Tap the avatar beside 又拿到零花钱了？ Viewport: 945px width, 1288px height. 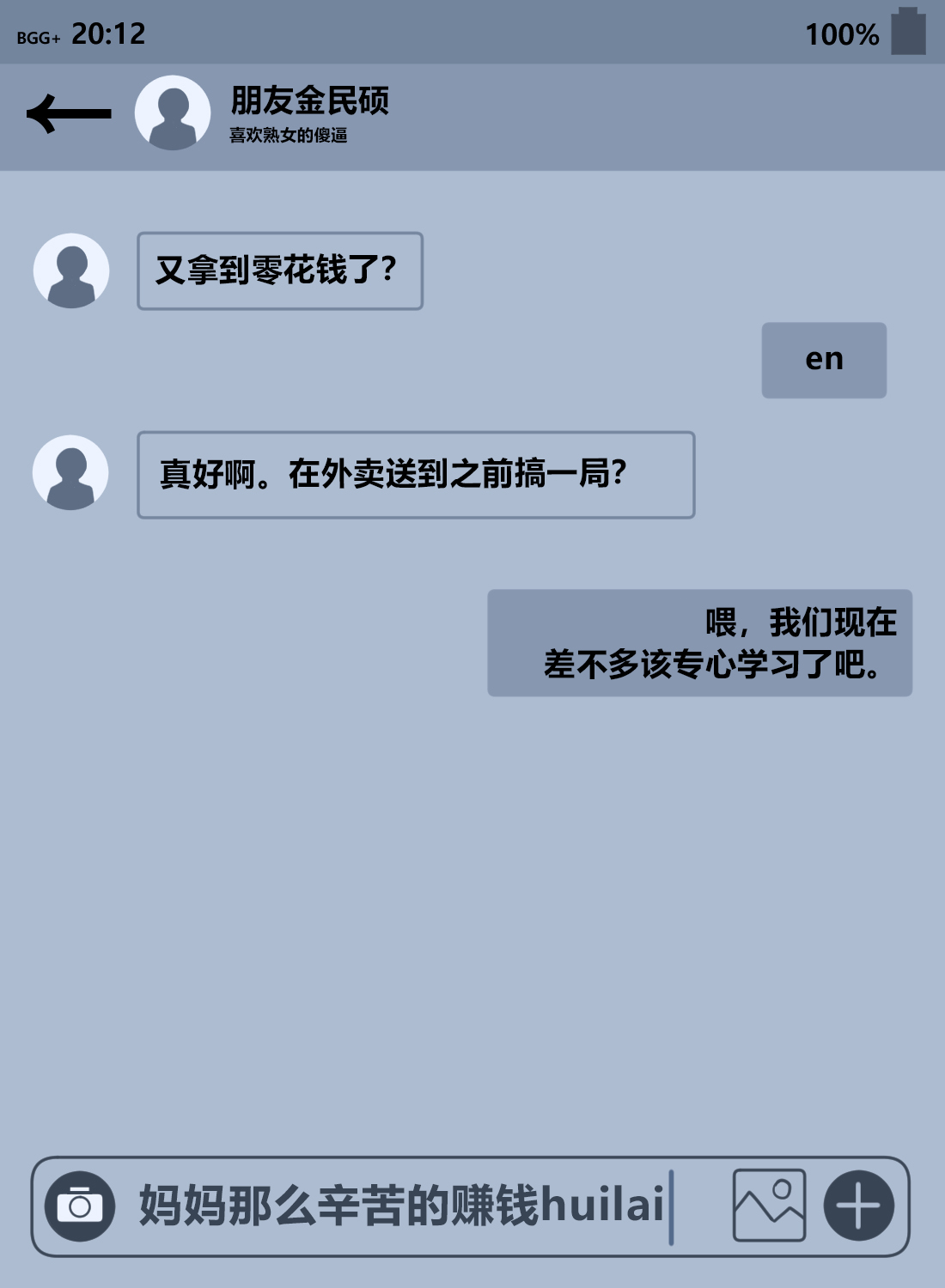click(71, 270)
